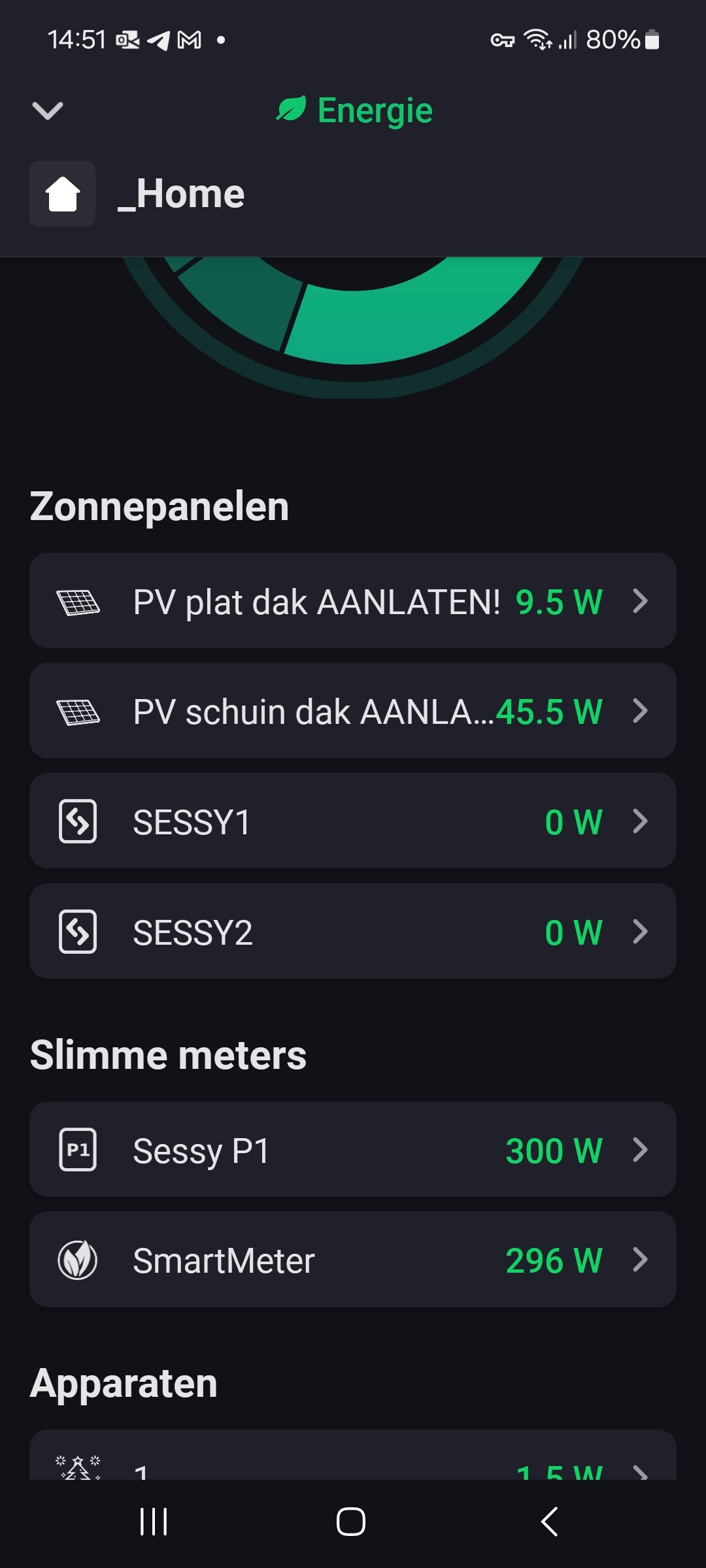The width and height of the screenshot is (706, 1568).
Task: View SESSY1 details
Action: click(353, 821)
